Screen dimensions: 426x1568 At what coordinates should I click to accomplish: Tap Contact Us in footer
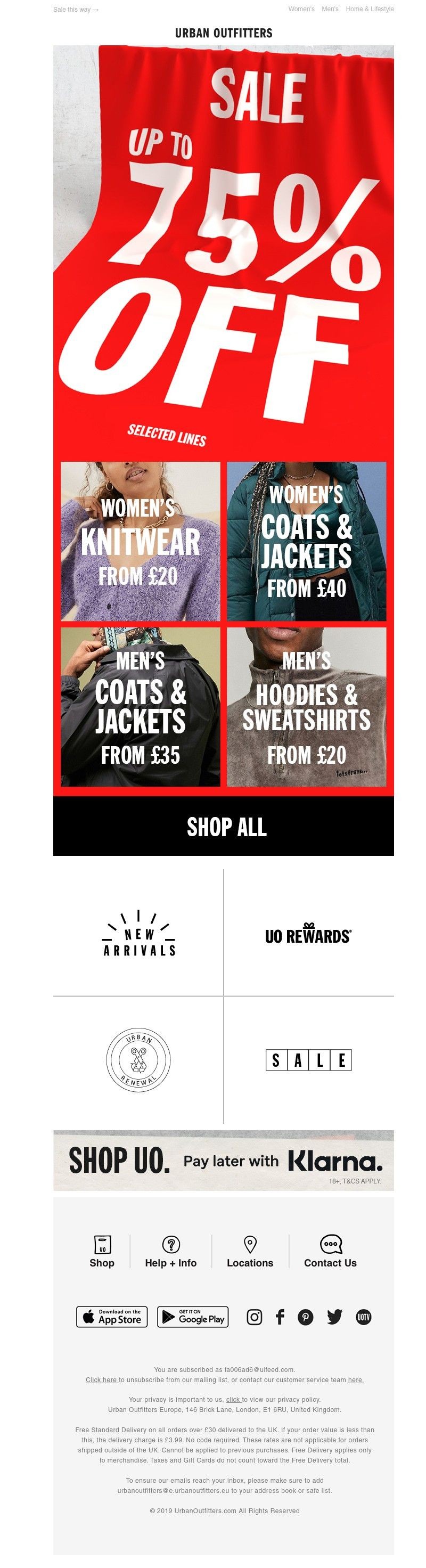[x=331, y=1252]
